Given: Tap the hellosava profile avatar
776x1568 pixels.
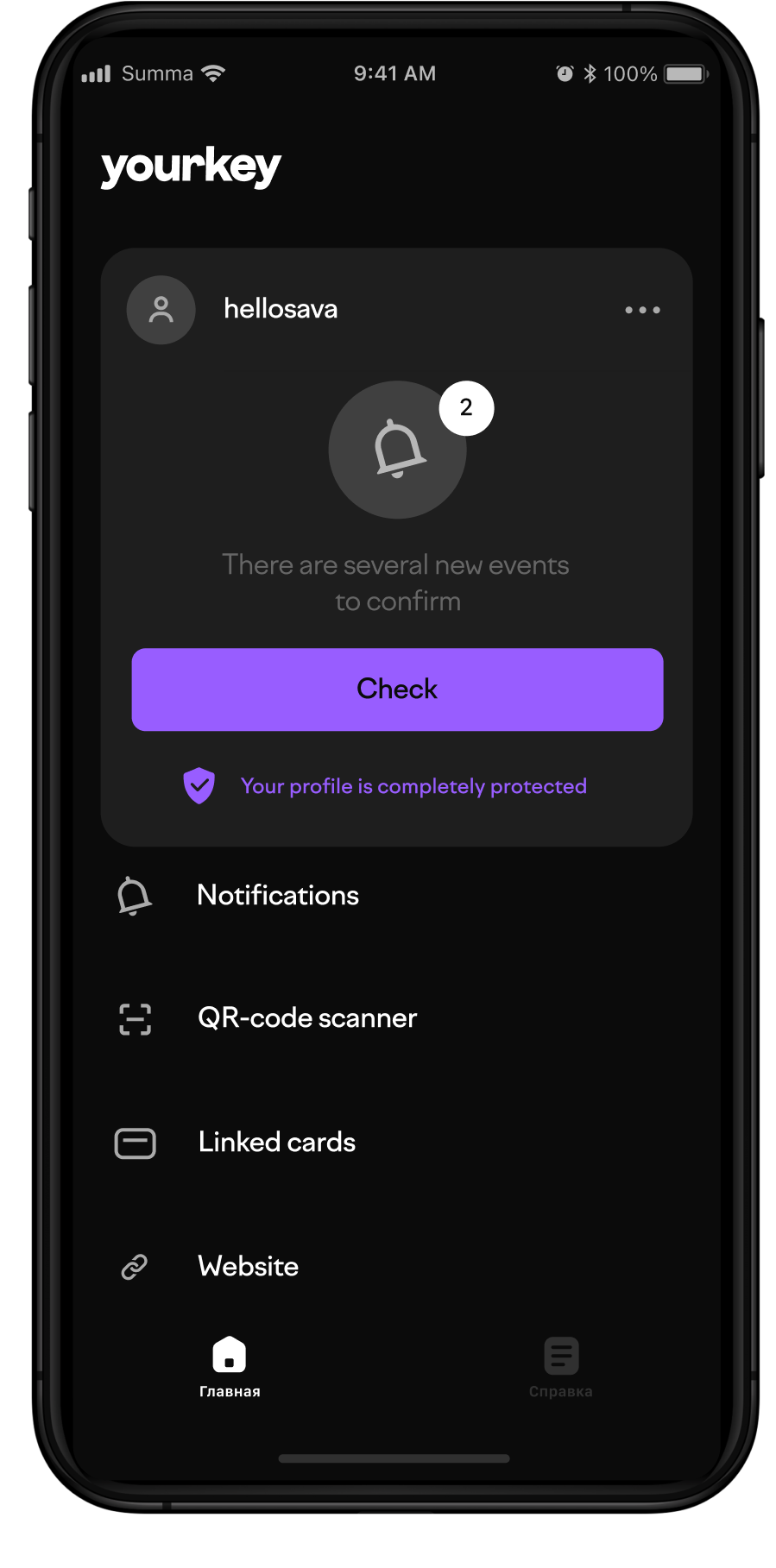Looking at the screenshot, I should (x=161, y=310).
